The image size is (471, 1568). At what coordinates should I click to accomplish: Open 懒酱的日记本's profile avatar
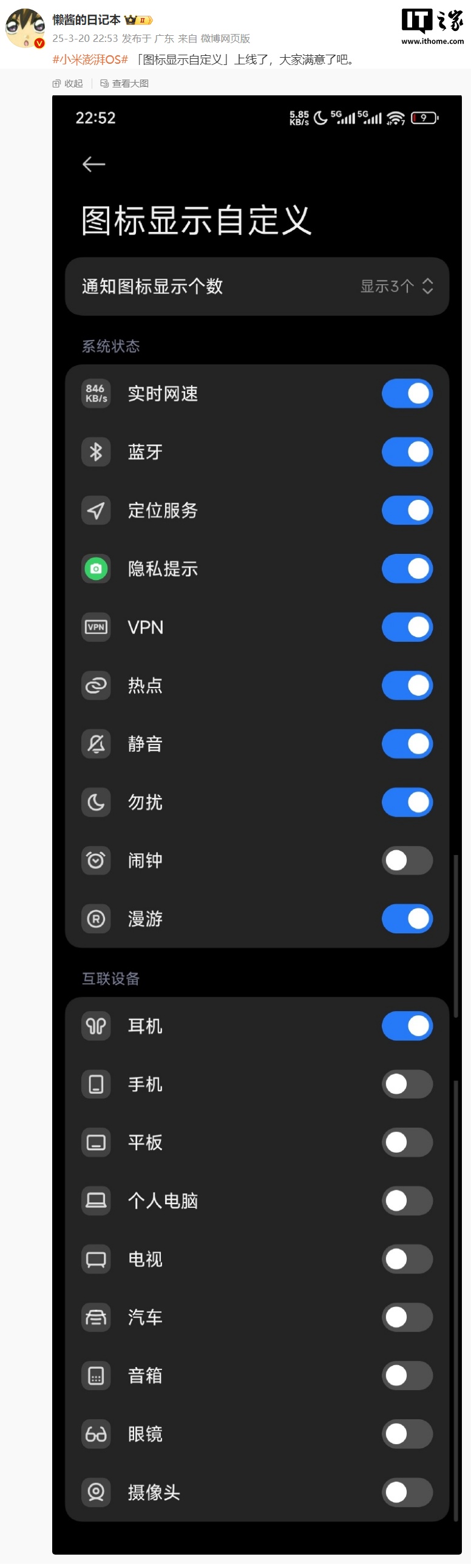pyautogui.click(x=24, y=28)
